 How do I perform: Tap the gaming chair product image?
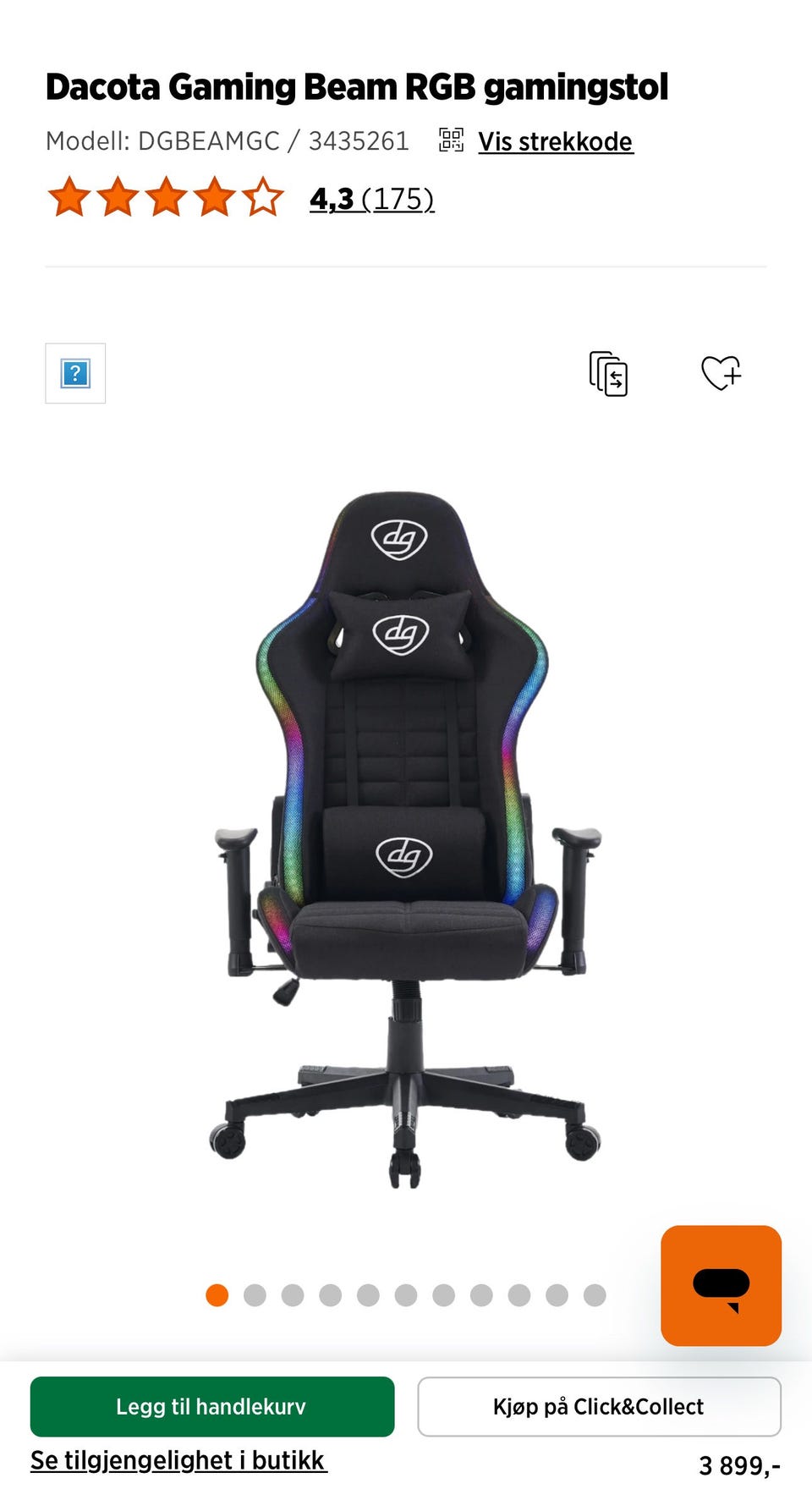tap(406, 839)
